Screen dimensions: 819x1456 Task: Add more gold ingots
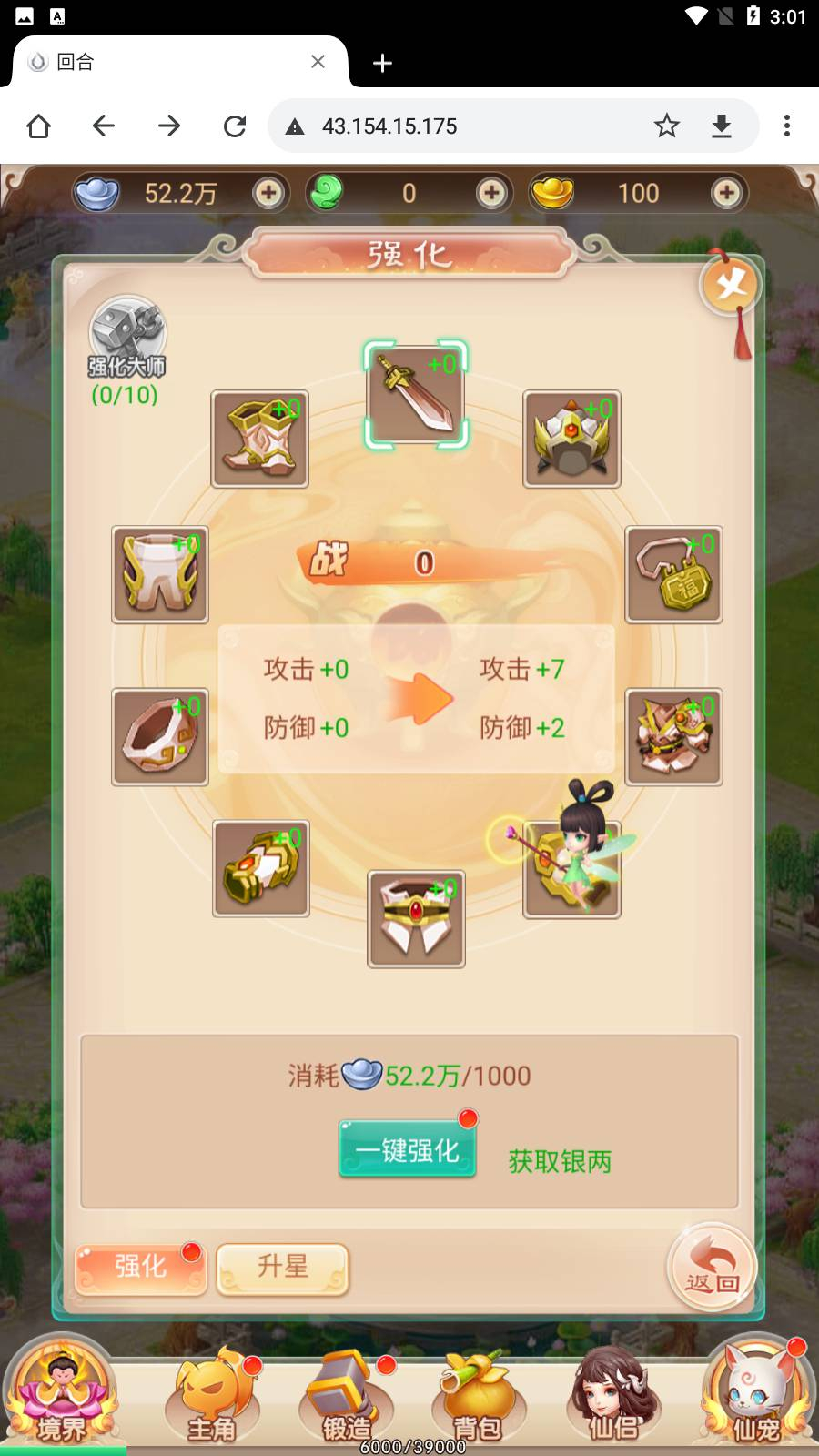(726, 193)
